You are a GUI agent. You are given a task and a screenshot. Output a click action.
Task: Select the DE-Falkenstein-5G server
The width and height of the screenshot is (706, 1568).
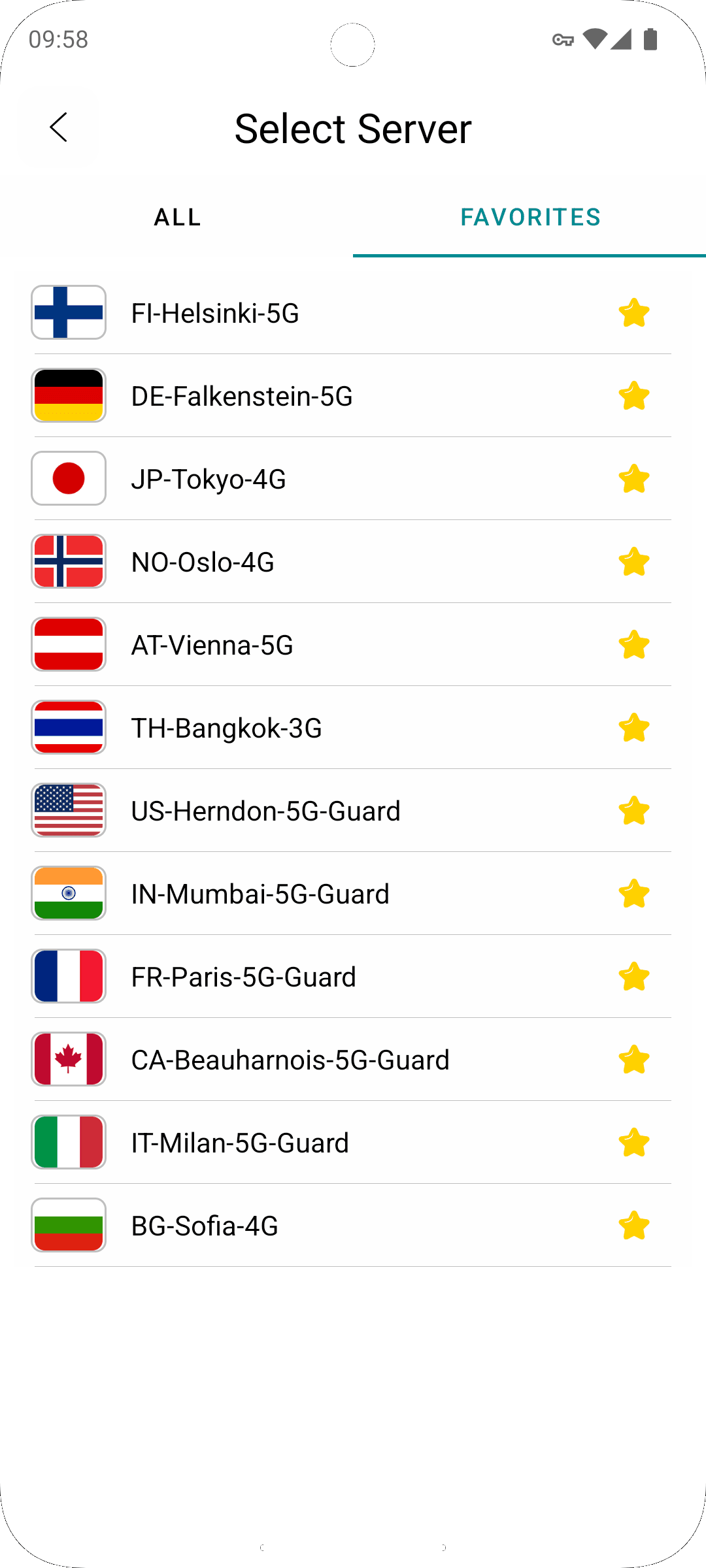click(294, 395)
